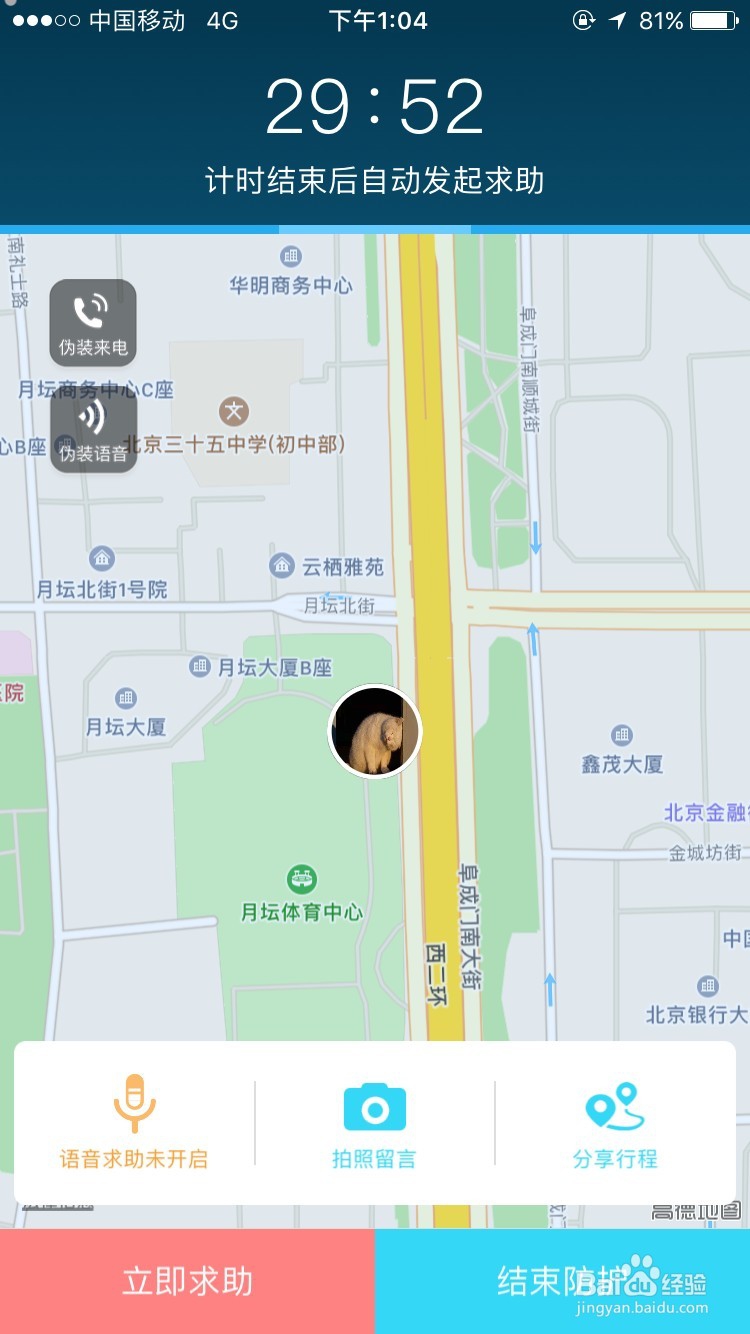Start a fake incoming call (伪装来电)
Screen dimensions: 750x1334
point(93,323)
